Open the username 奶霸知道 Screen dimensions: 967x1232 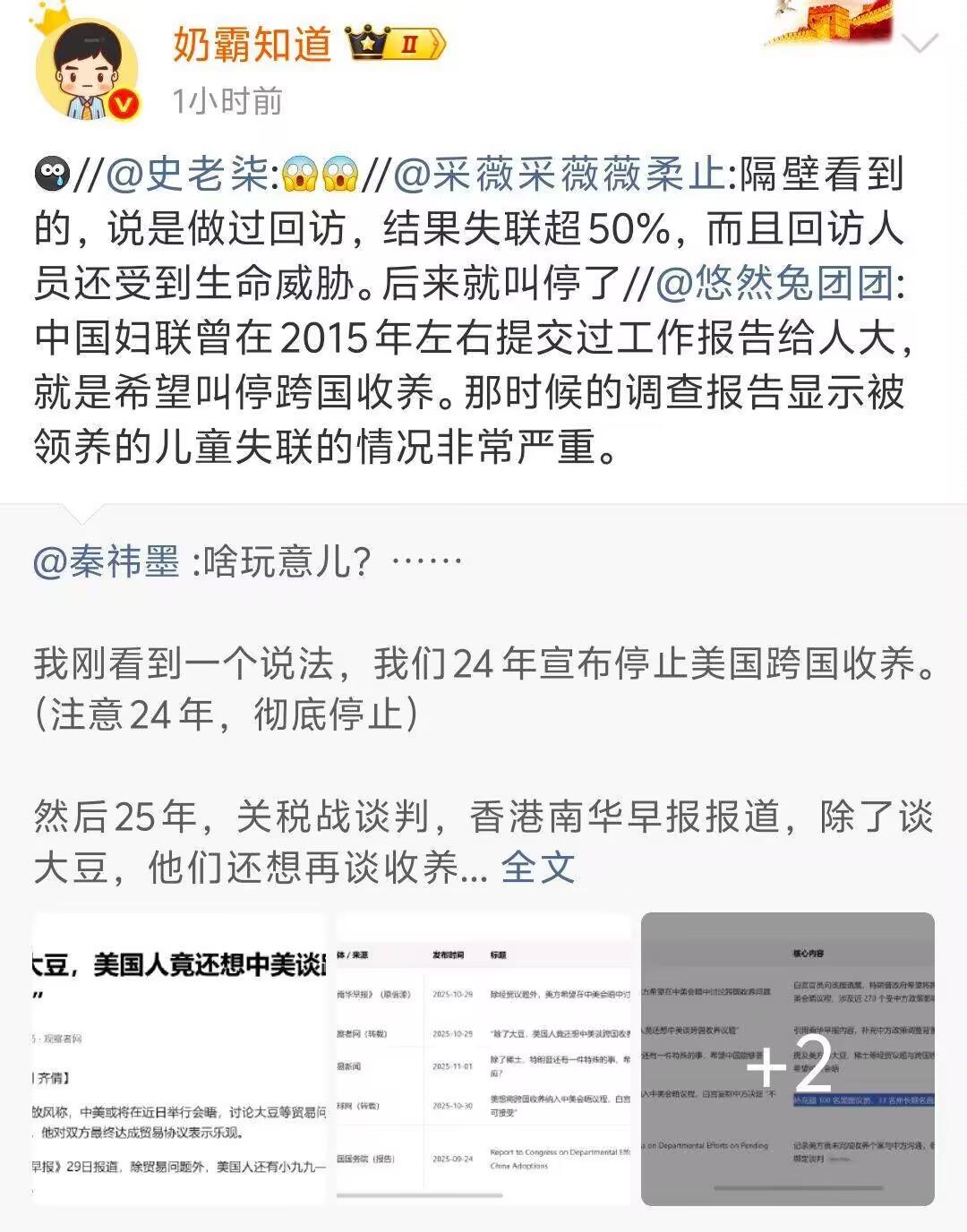click(x=252, y=43)
